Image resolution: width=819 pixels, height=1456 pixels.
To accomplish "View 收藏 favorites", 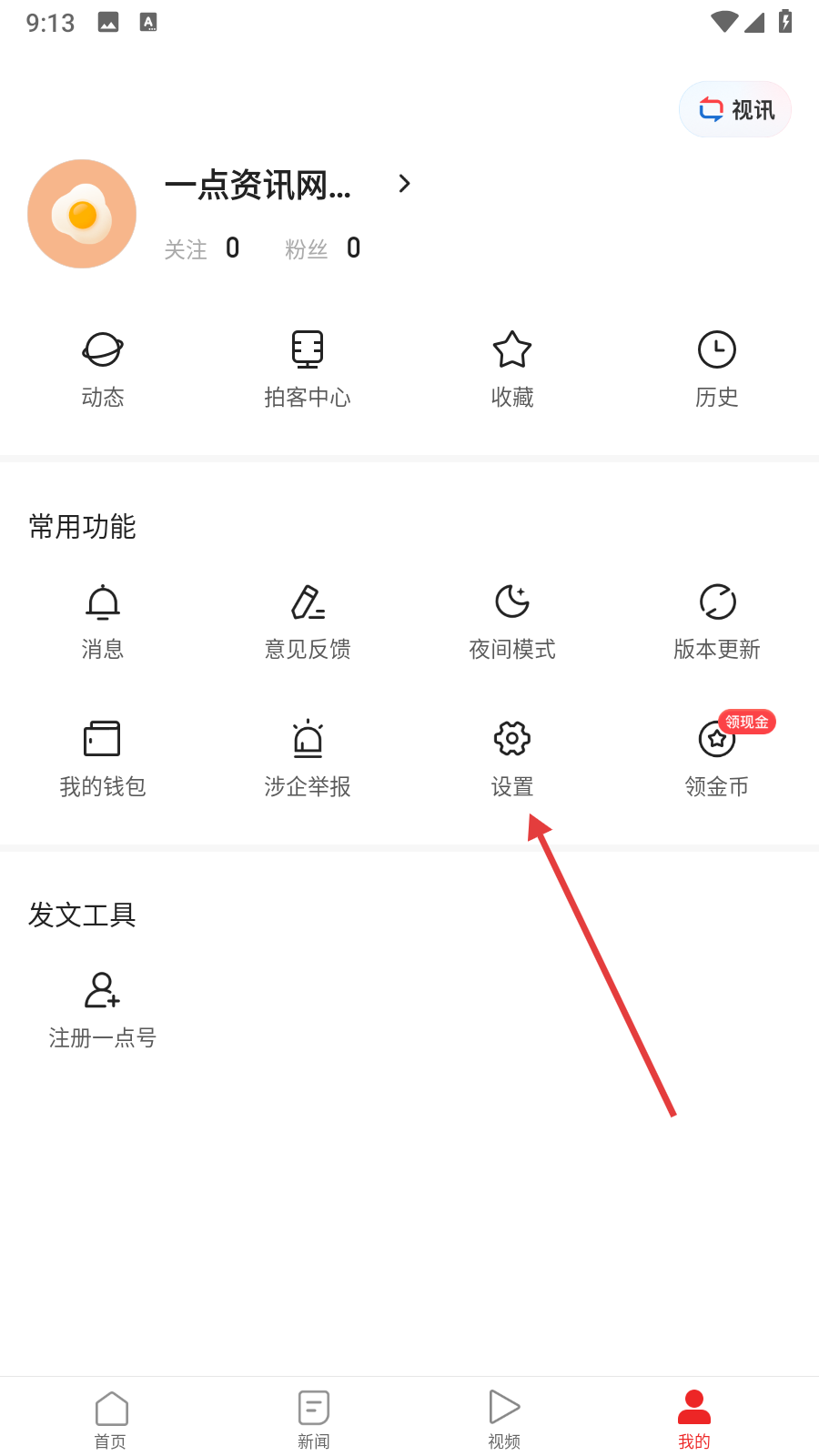I will tap(512, 369).
